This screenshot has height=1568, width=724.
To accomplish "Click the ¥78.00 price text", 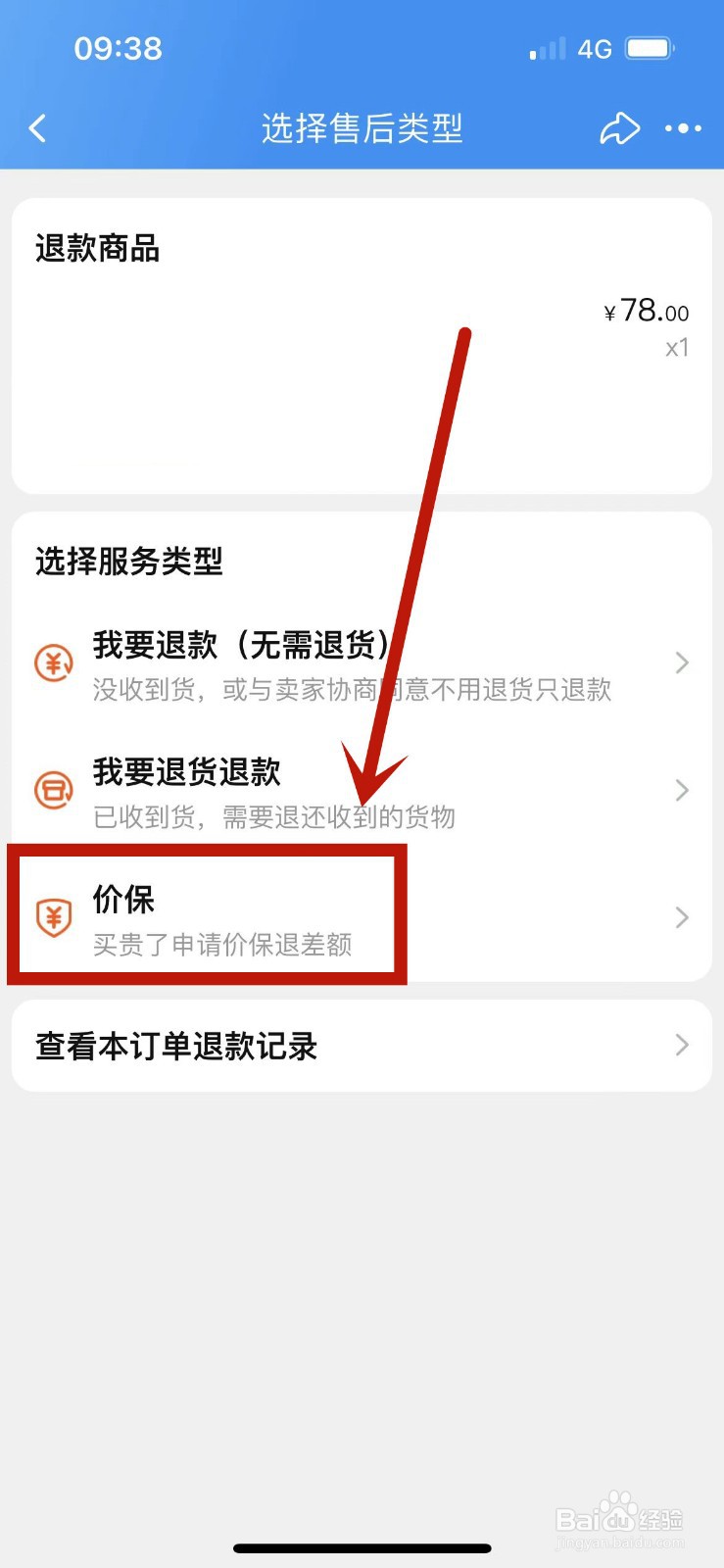I will click(647, 312).
